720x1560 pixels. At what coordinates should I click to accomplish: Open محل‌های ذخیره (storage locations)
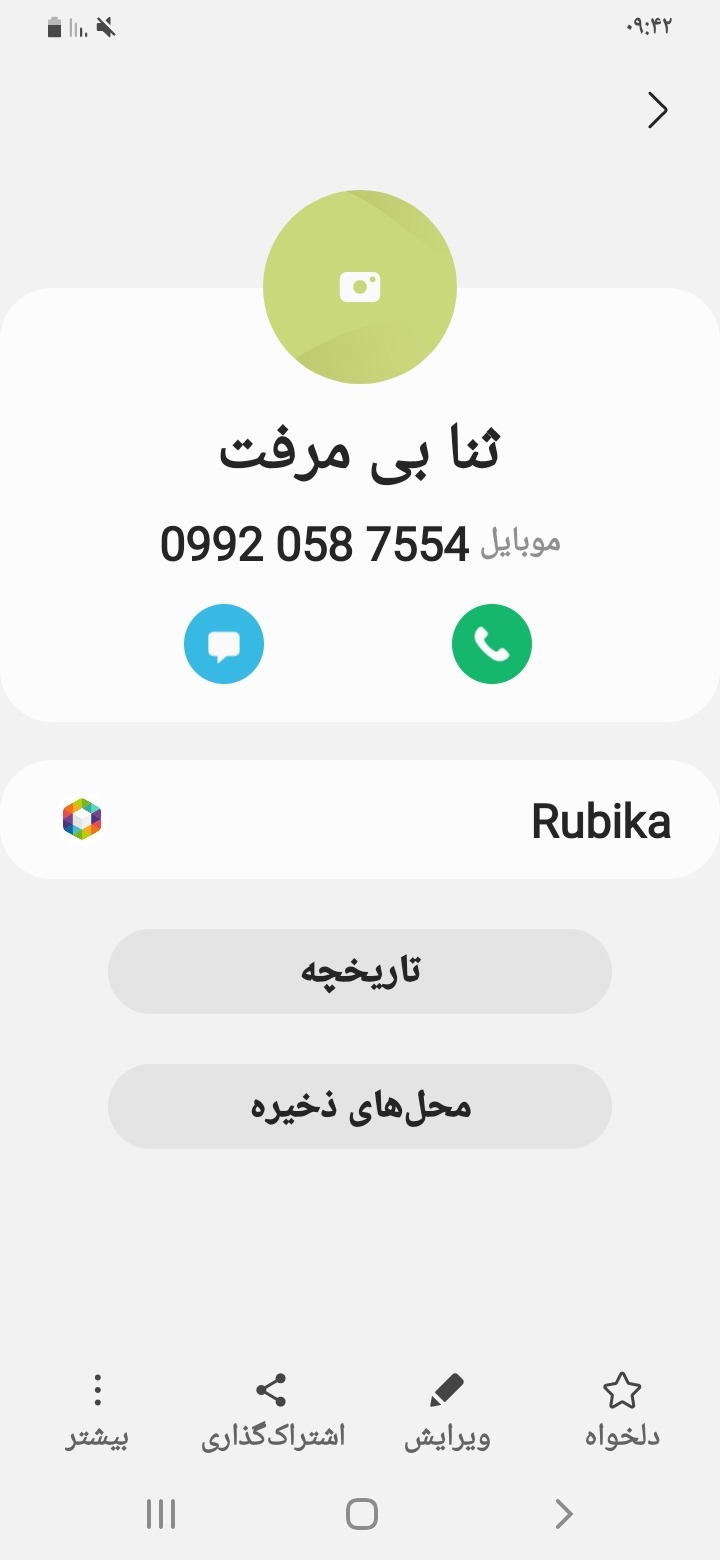[x=360, y=1106]
